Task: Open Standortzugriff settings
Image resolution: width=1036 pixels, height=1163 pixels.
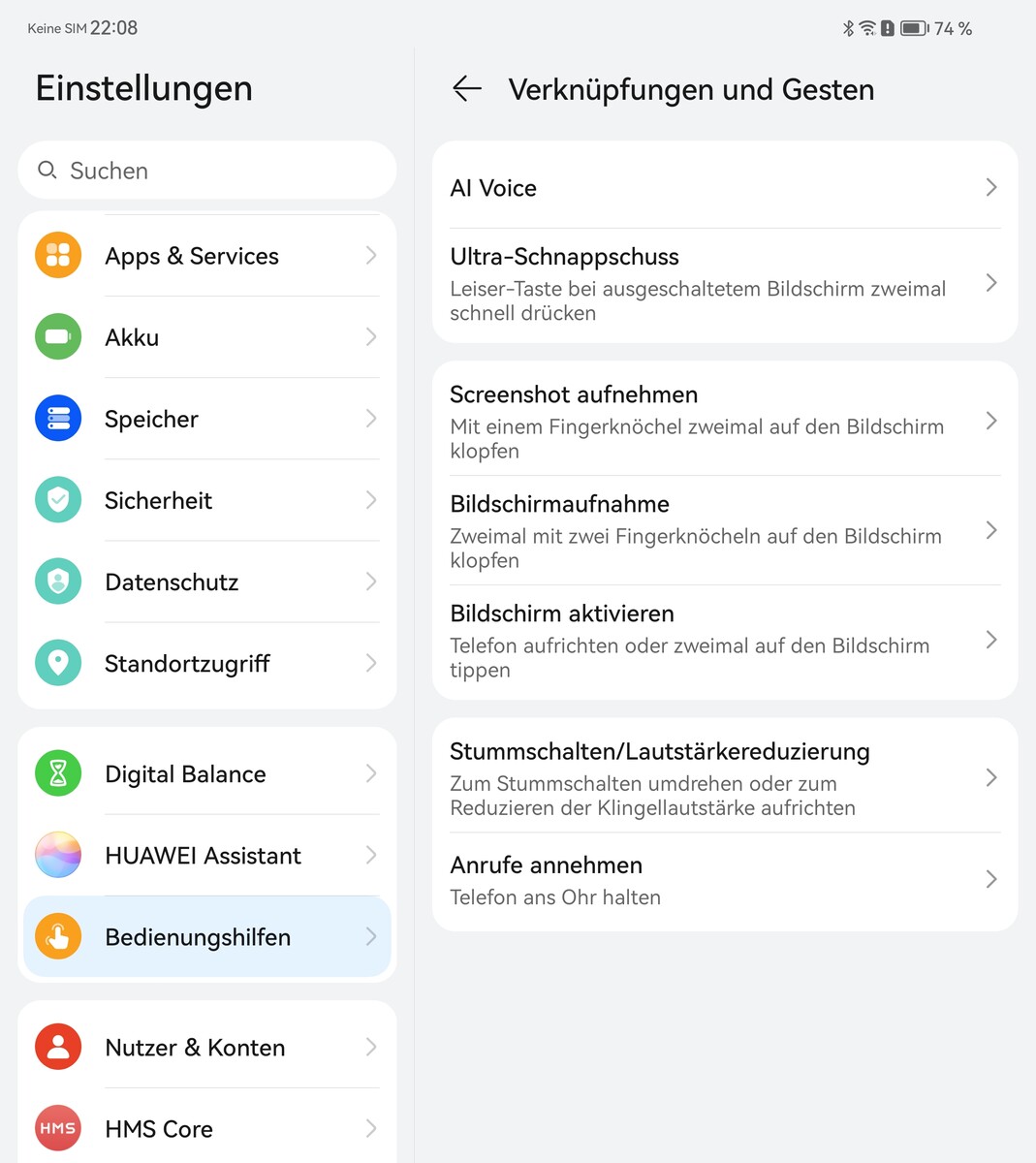Action: coord(206,663)
